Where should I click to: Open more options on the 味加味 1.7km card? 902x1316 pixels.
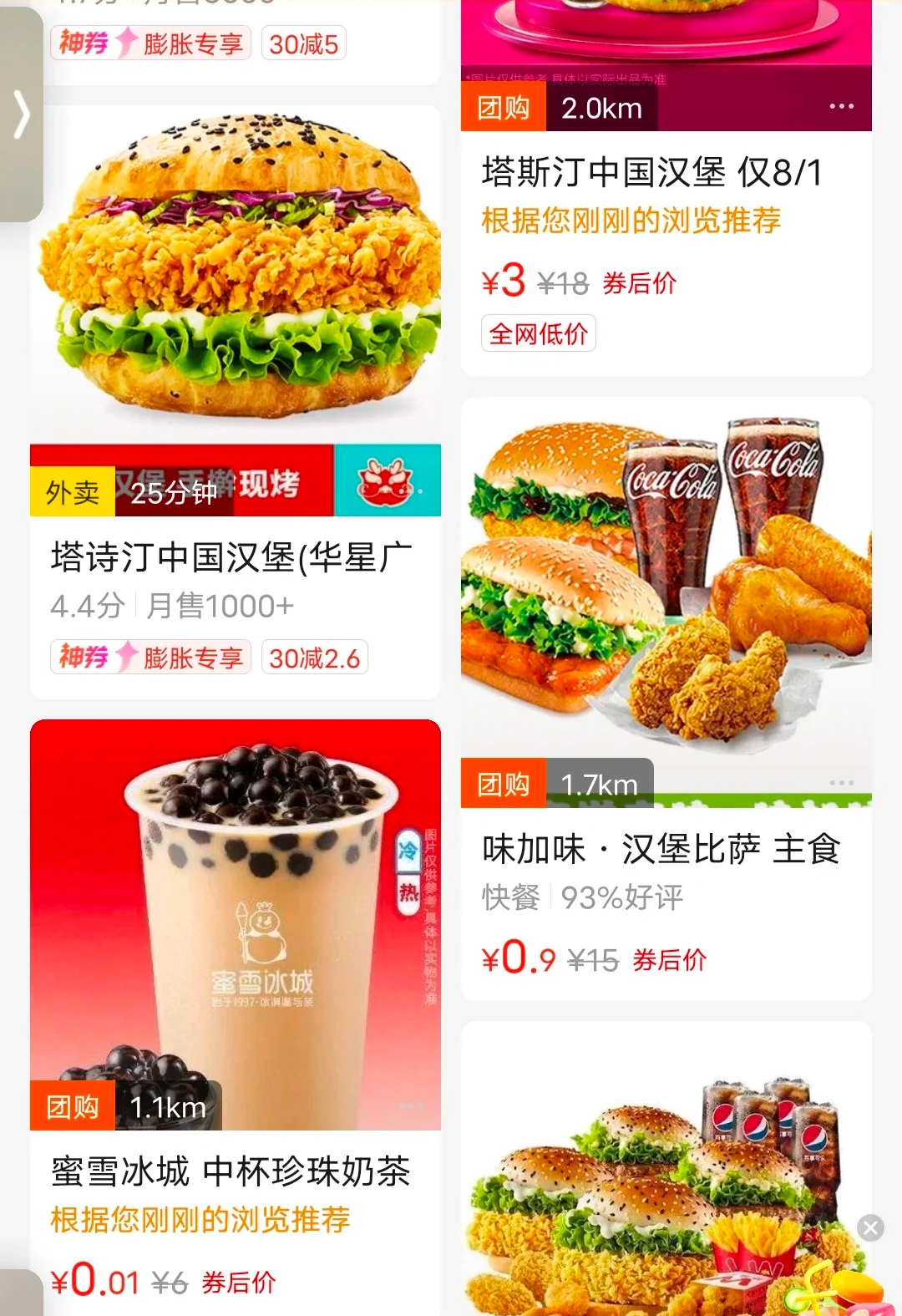pyautogui.click(x=841, y=783)
